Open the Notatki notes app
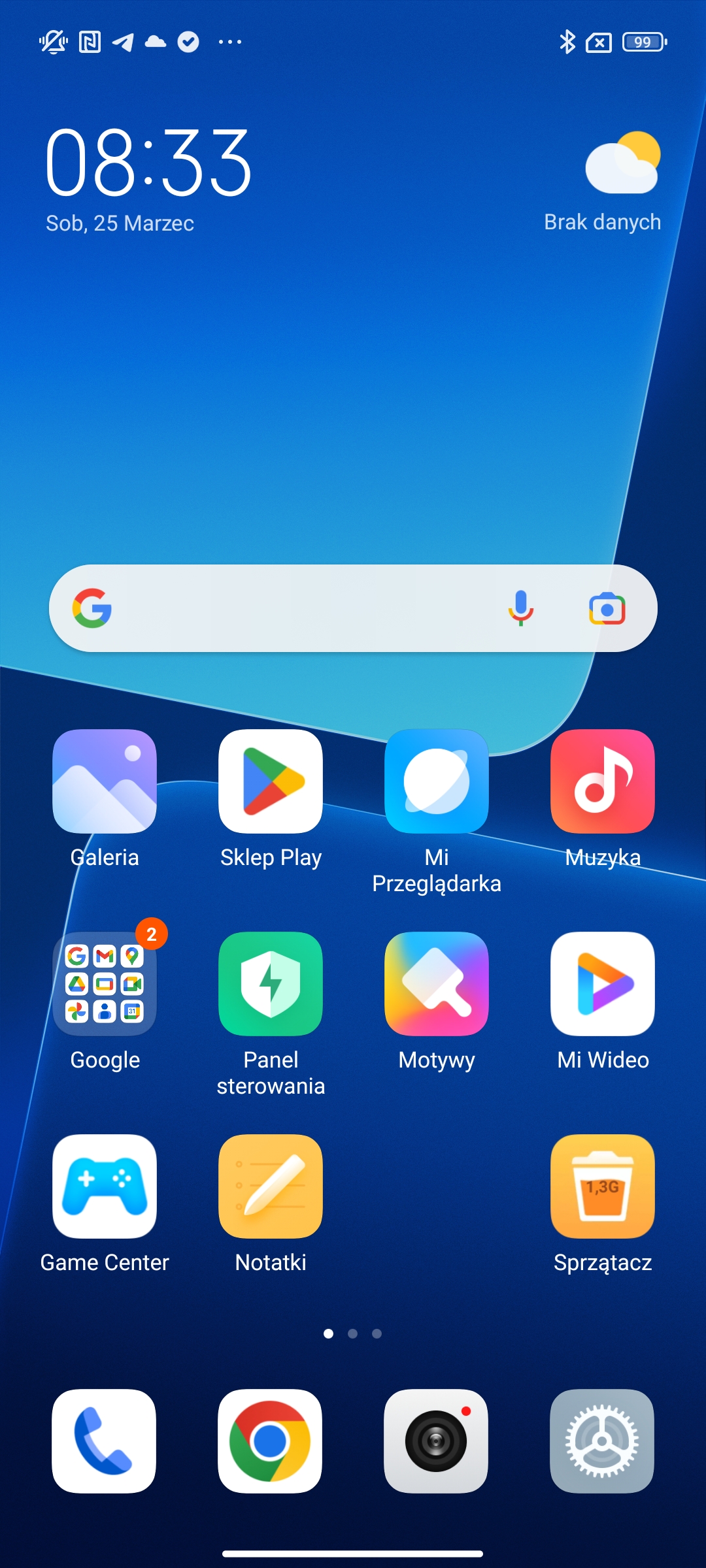This screenshot has height=1568, width=706. 271,1186
